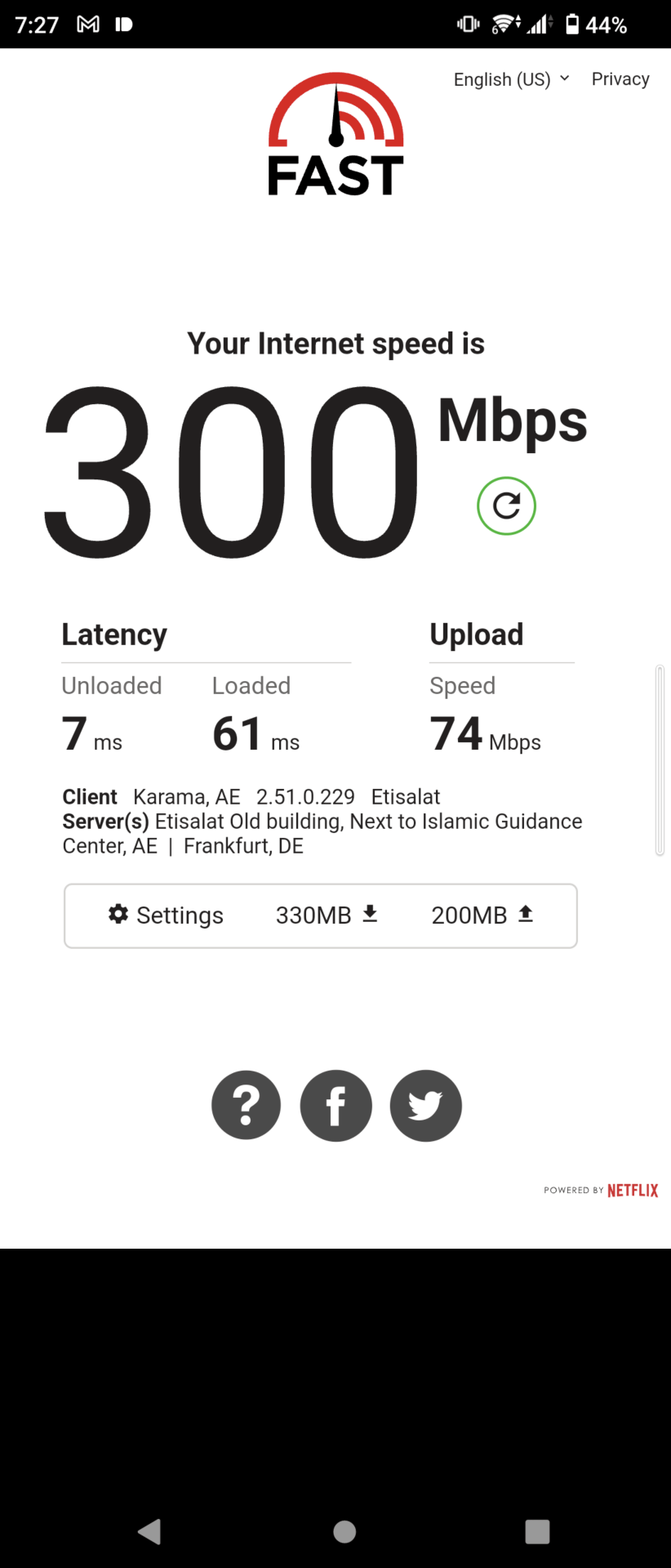Open the Settings option
This screenshot has height=1568, width=671.
pyautogui.click(x=166, y=915)
